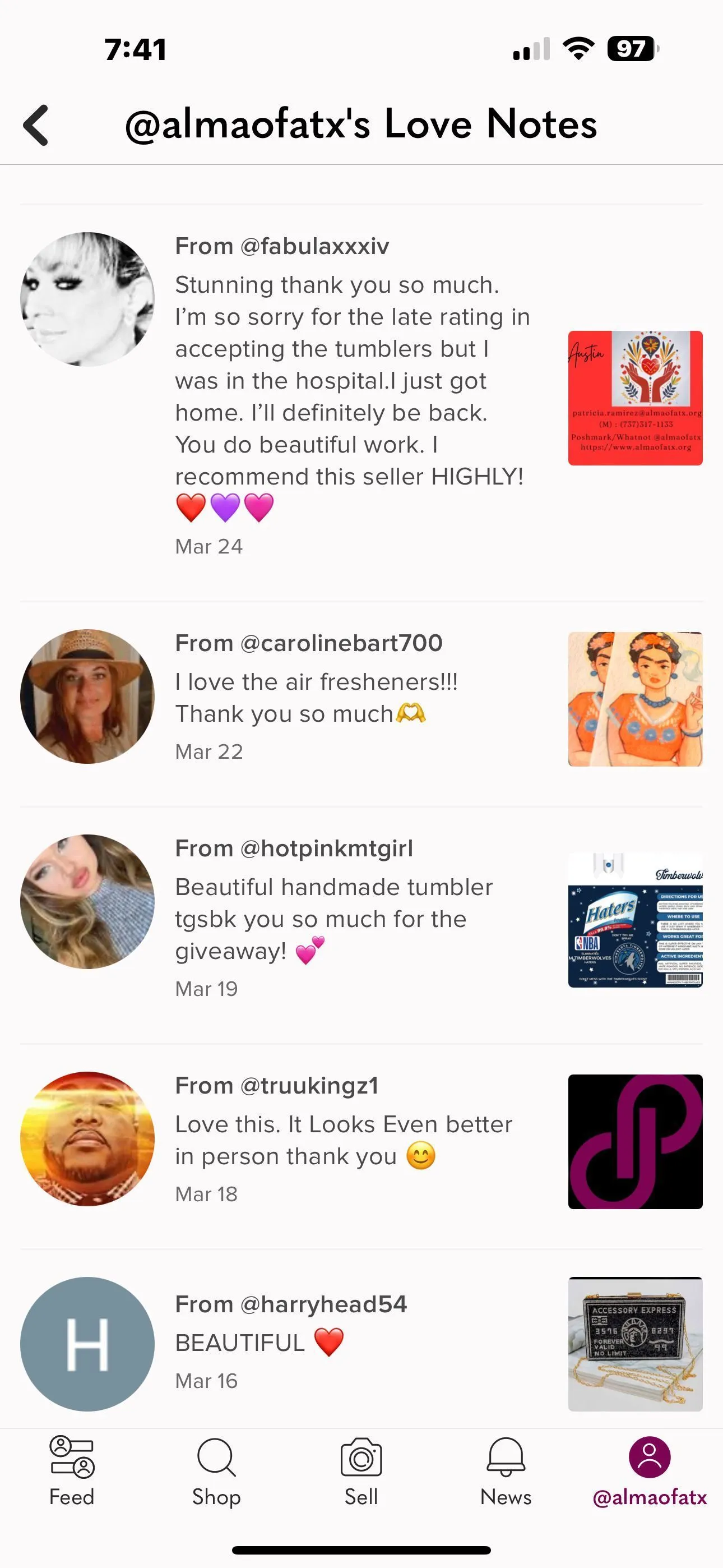723x1568 pixels.
Task: Open the Accessory Express clutch listing
Action: (x=636, y=1344)
